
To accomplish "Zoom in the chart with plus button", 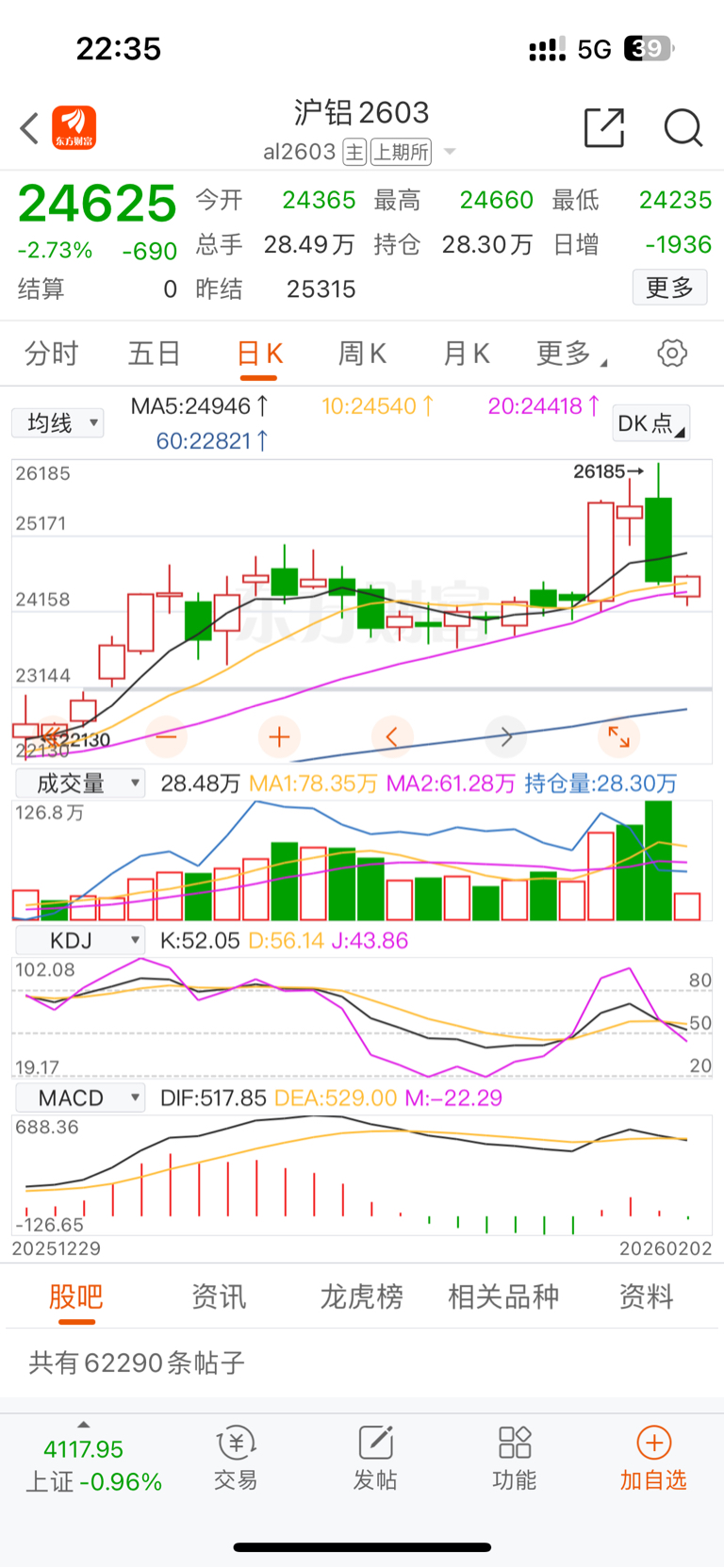I will 279,736.
